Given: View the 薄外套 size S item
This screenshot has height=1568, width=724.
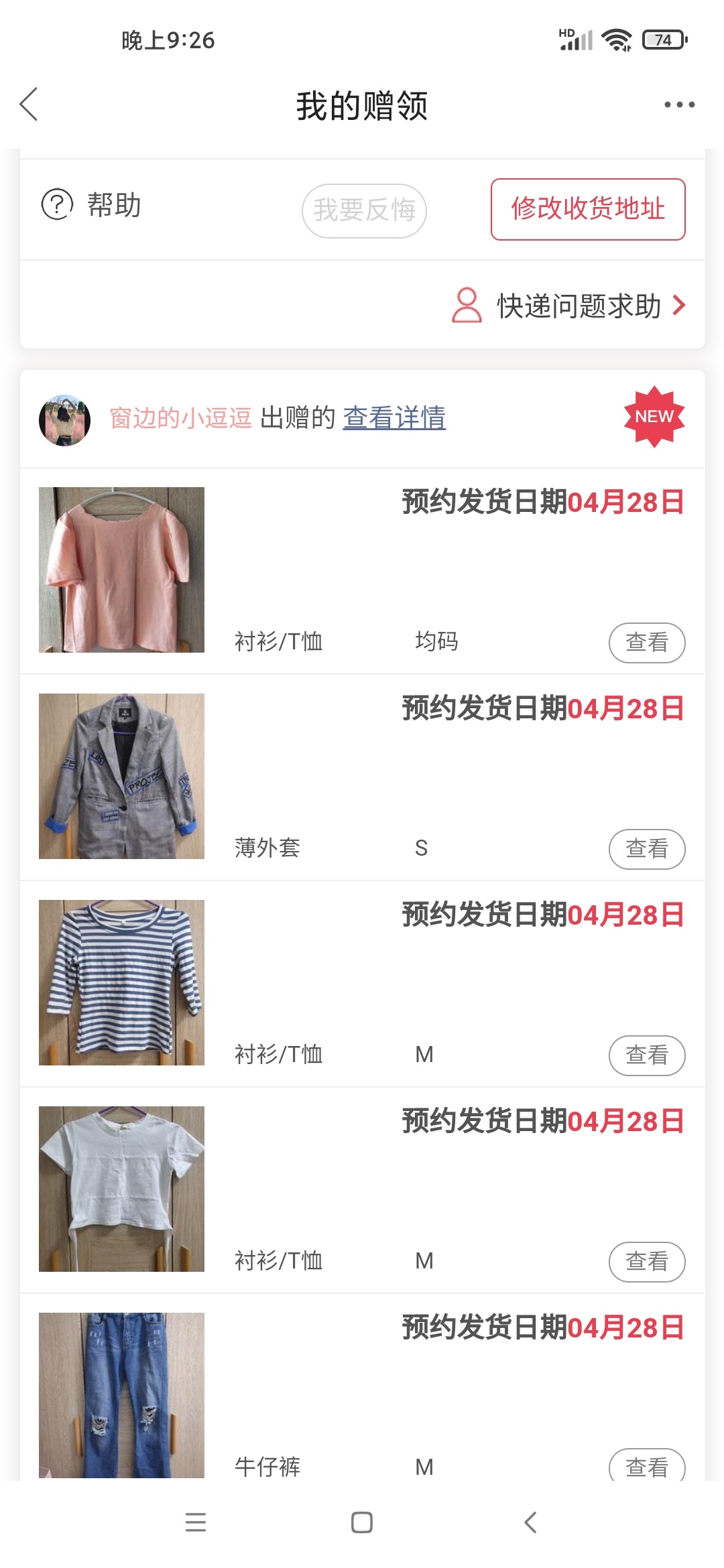Looking at the screenshot, I should [x=646, y=849].
